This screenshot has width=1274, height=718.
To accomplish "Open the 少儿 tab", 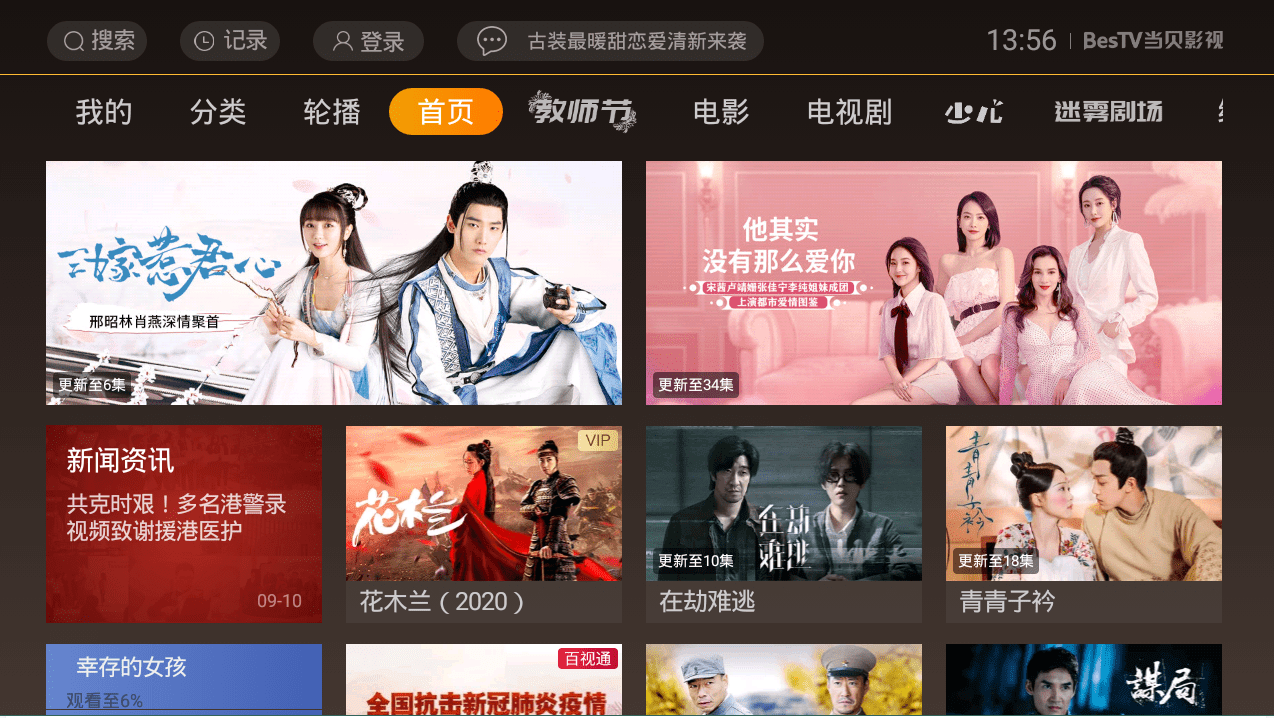I will coord(973,112).
